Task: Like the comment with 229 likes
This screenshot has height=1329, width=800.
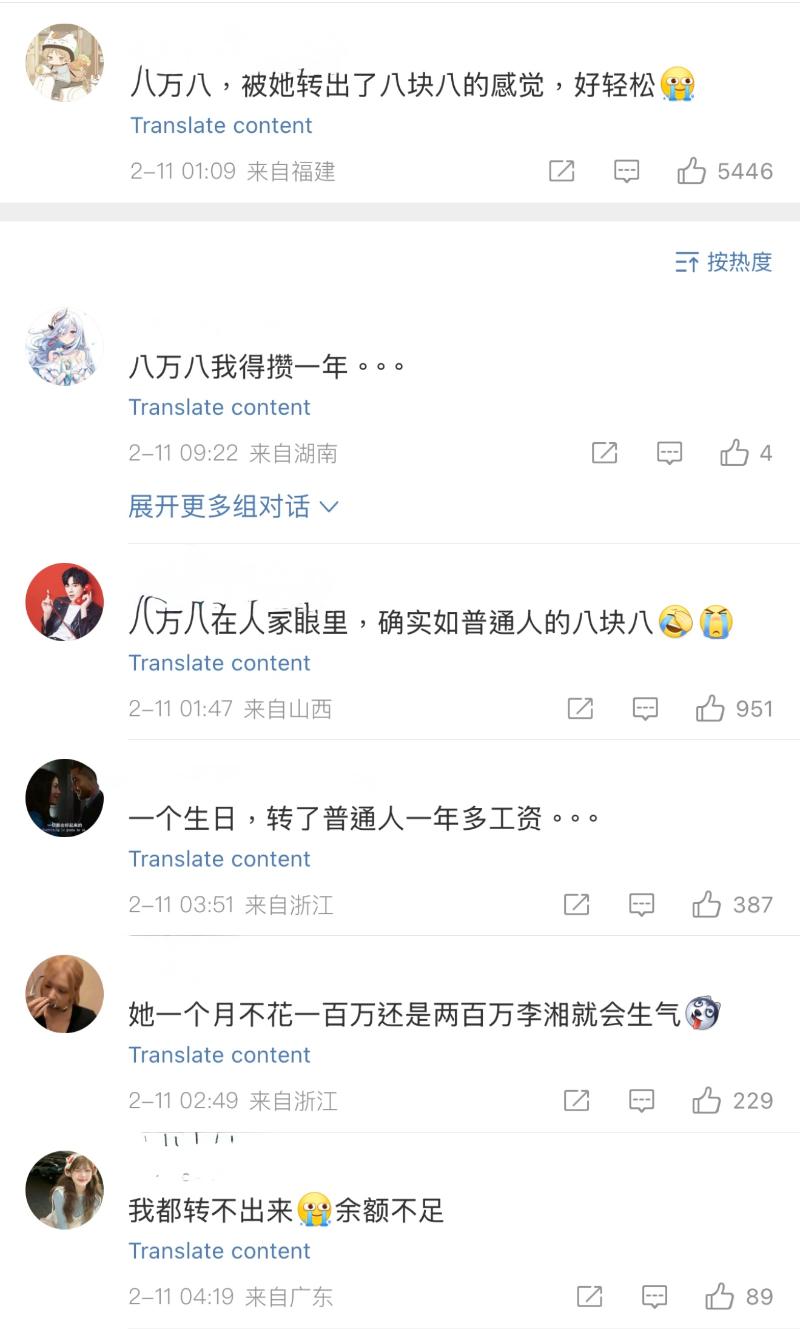Action: 707,1101
